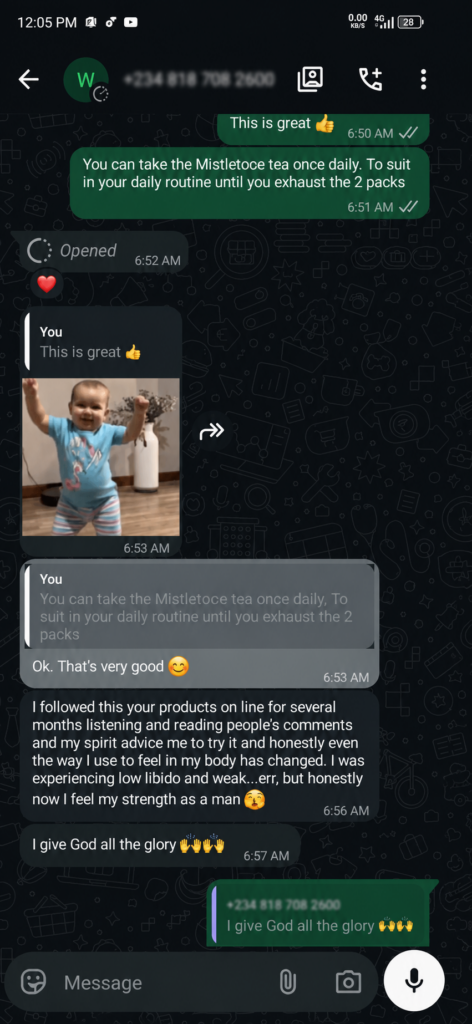Tap the quoted "I give God all the glory" reply
The height and width of the screenshot is (1024, 472).
point(320,916)
